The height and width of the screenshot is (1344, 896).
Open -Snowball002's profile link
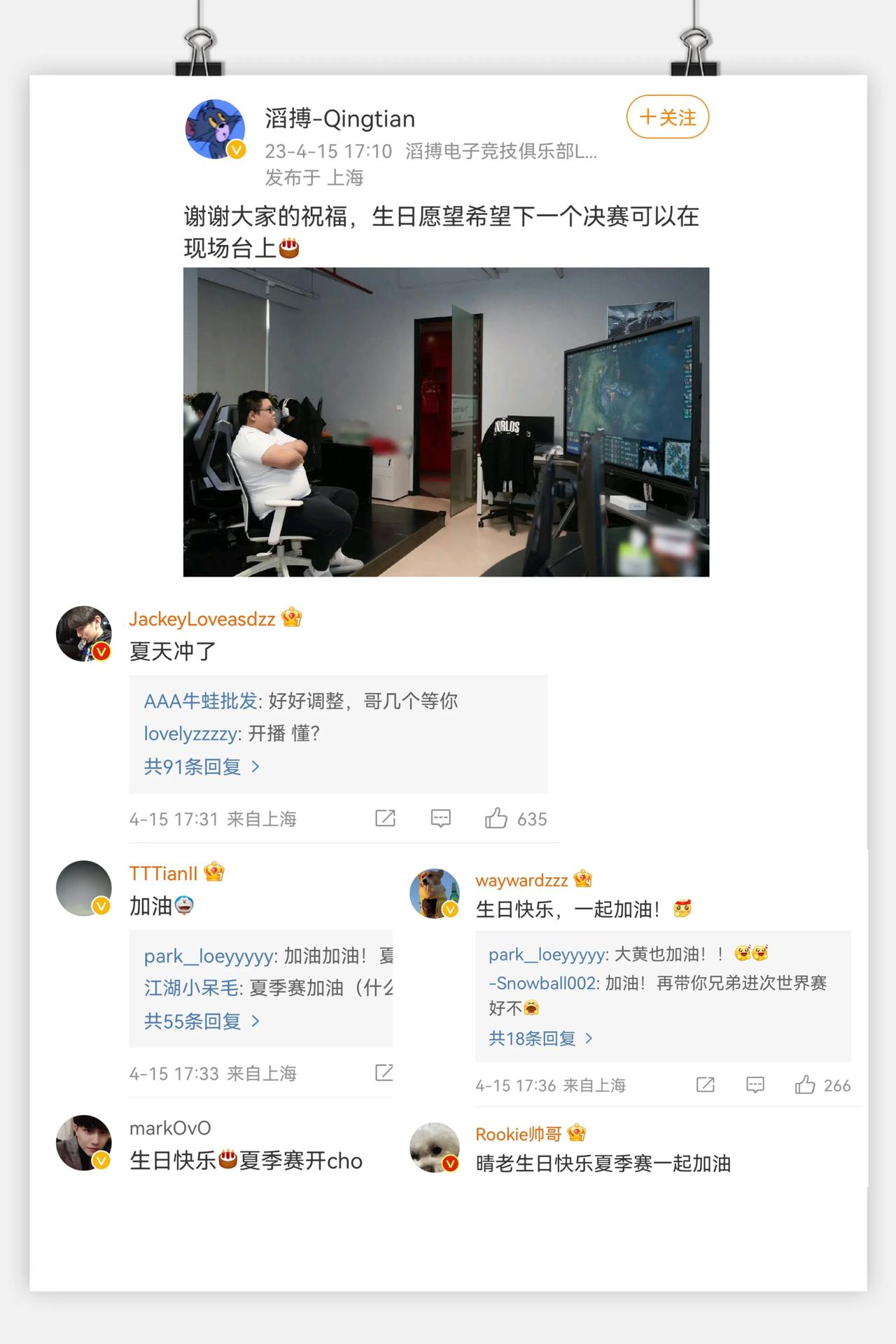[544, 983]
